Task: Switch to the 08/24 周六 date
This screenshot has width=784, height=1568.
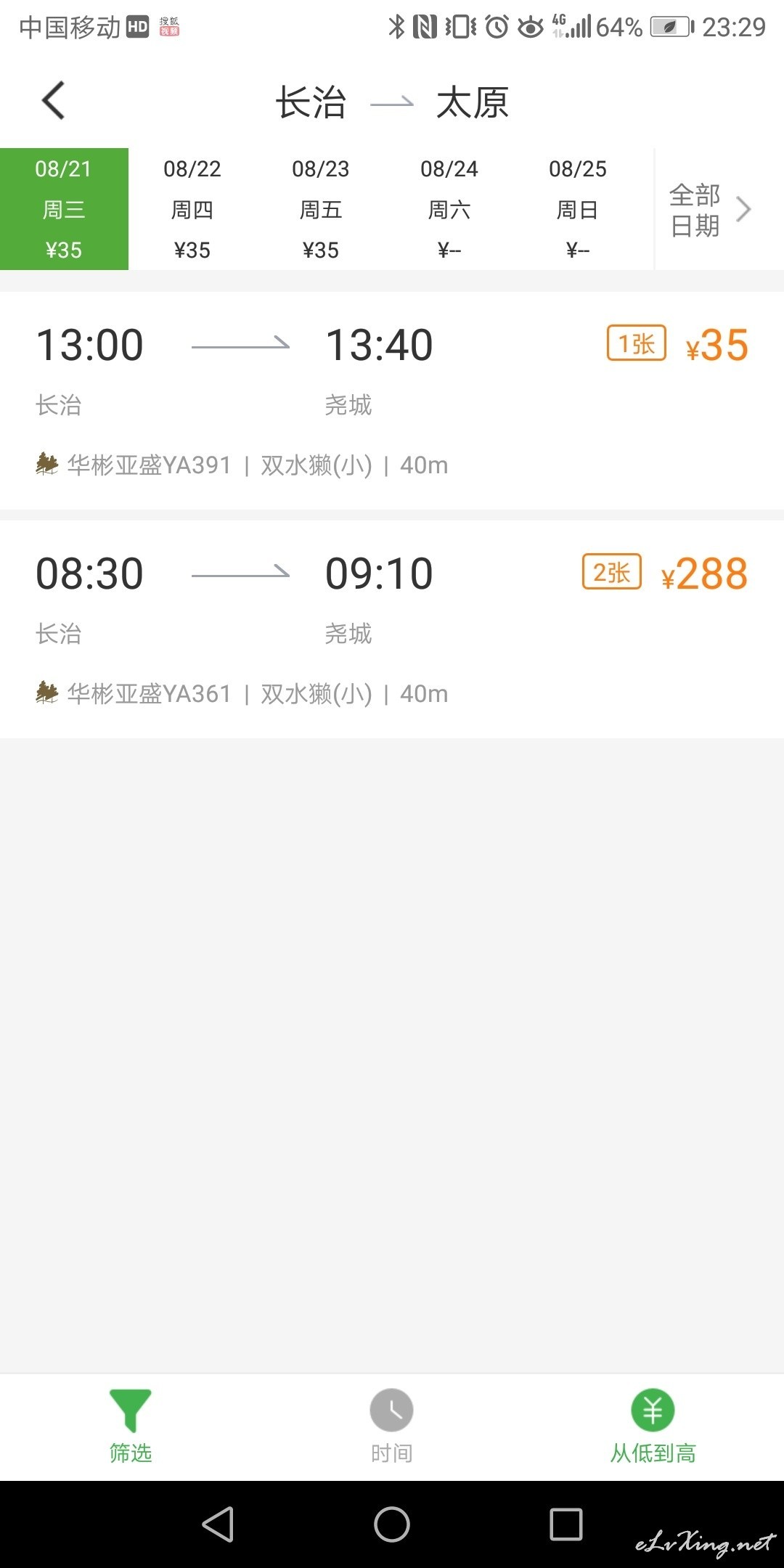Action: tap(449, 209)
